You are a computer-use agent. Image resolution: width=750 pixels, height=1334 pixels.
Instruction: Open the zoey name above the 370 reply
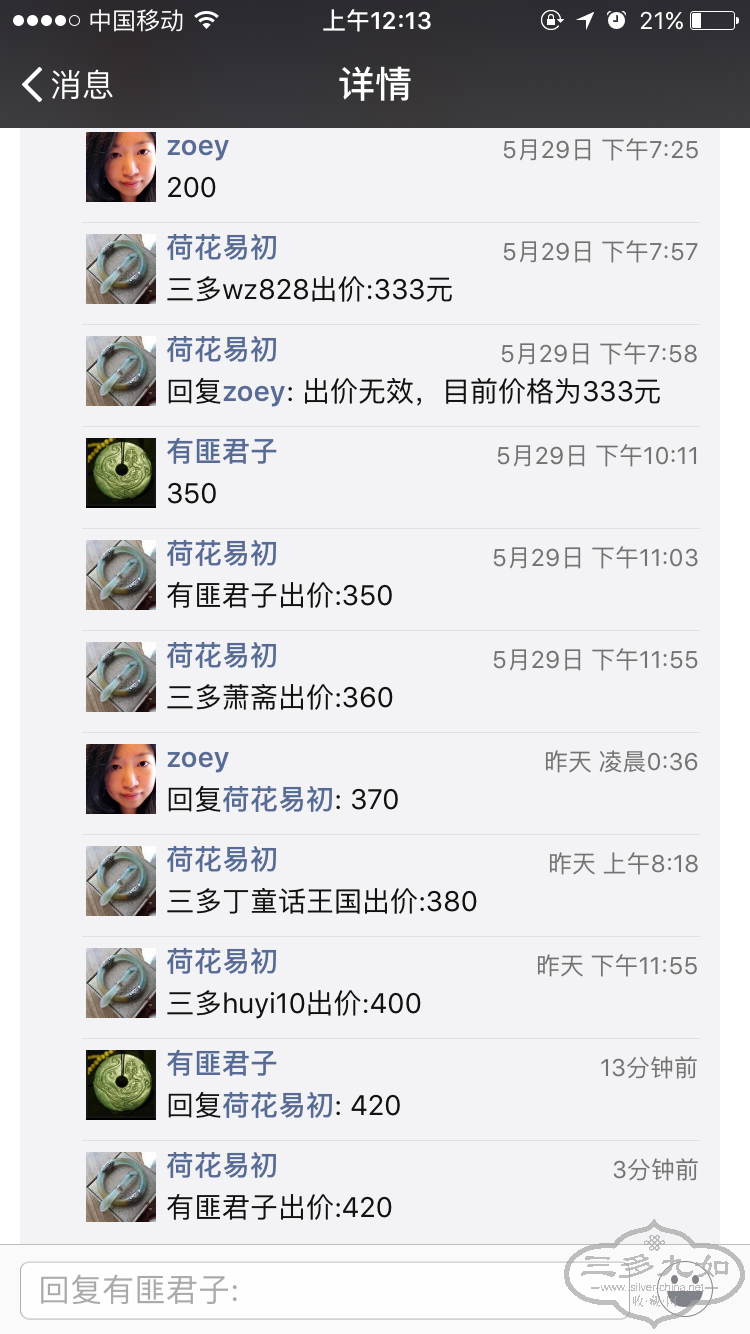pyautogui.click(x=198, y=759)
